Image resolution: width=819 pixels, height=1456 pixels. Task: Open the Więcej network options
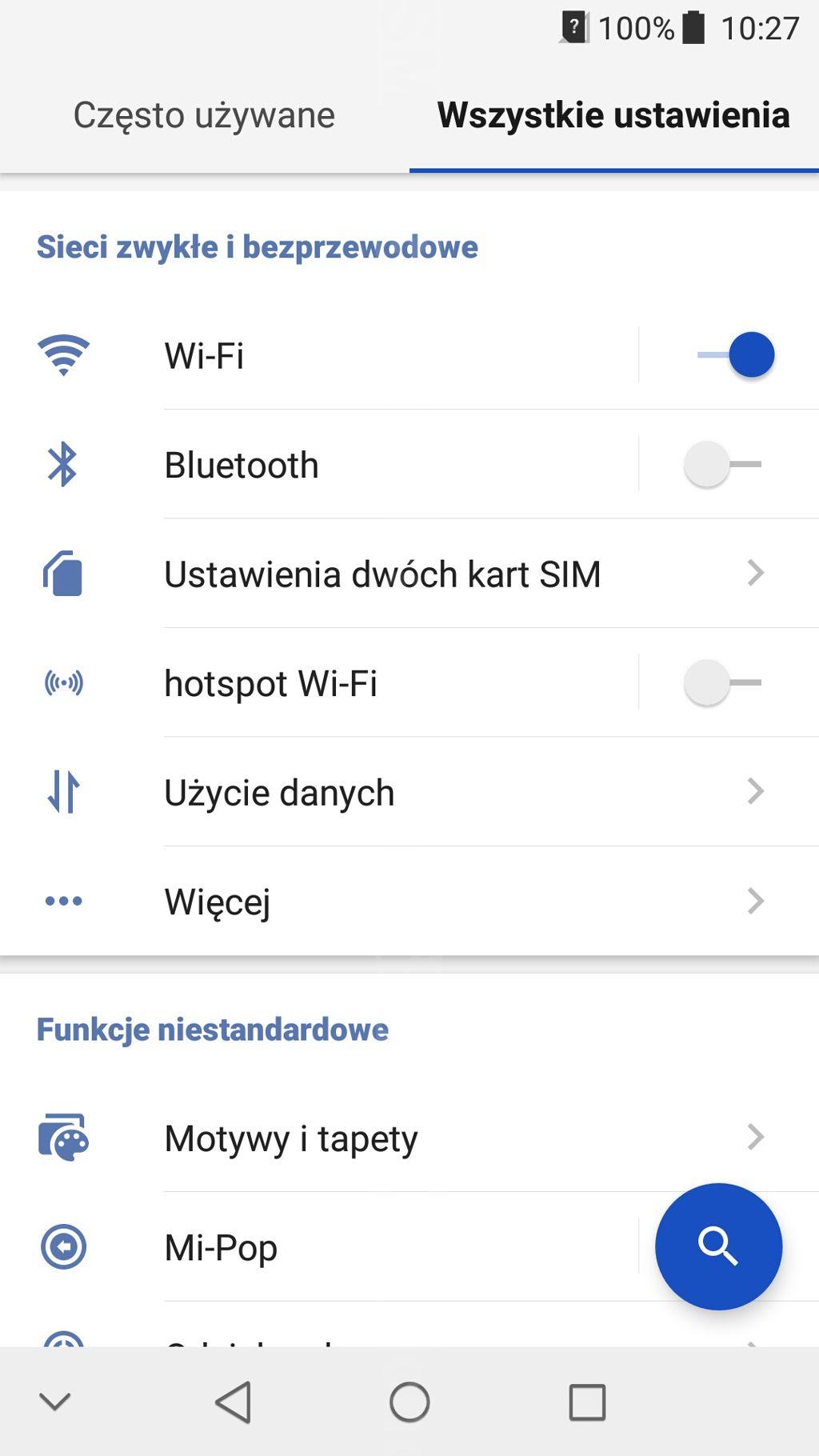[409, 901]
